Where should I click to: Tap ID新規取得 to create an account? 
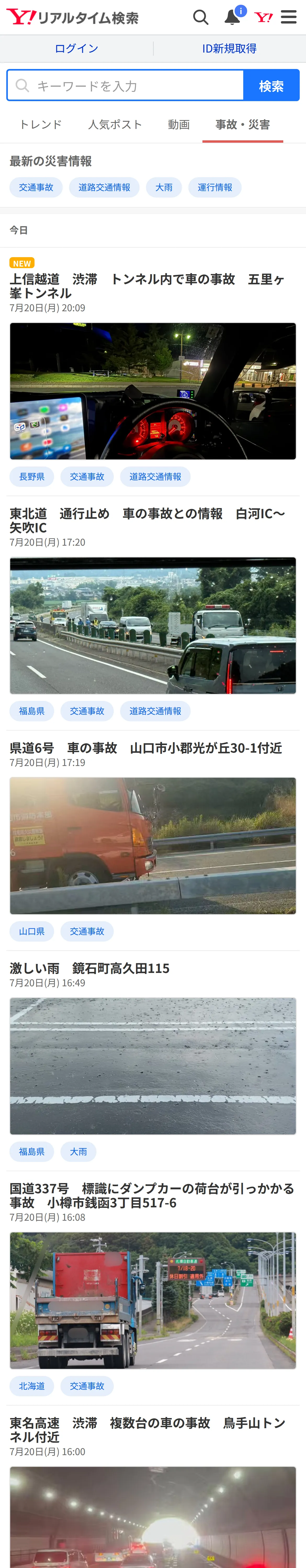[229, 49]
